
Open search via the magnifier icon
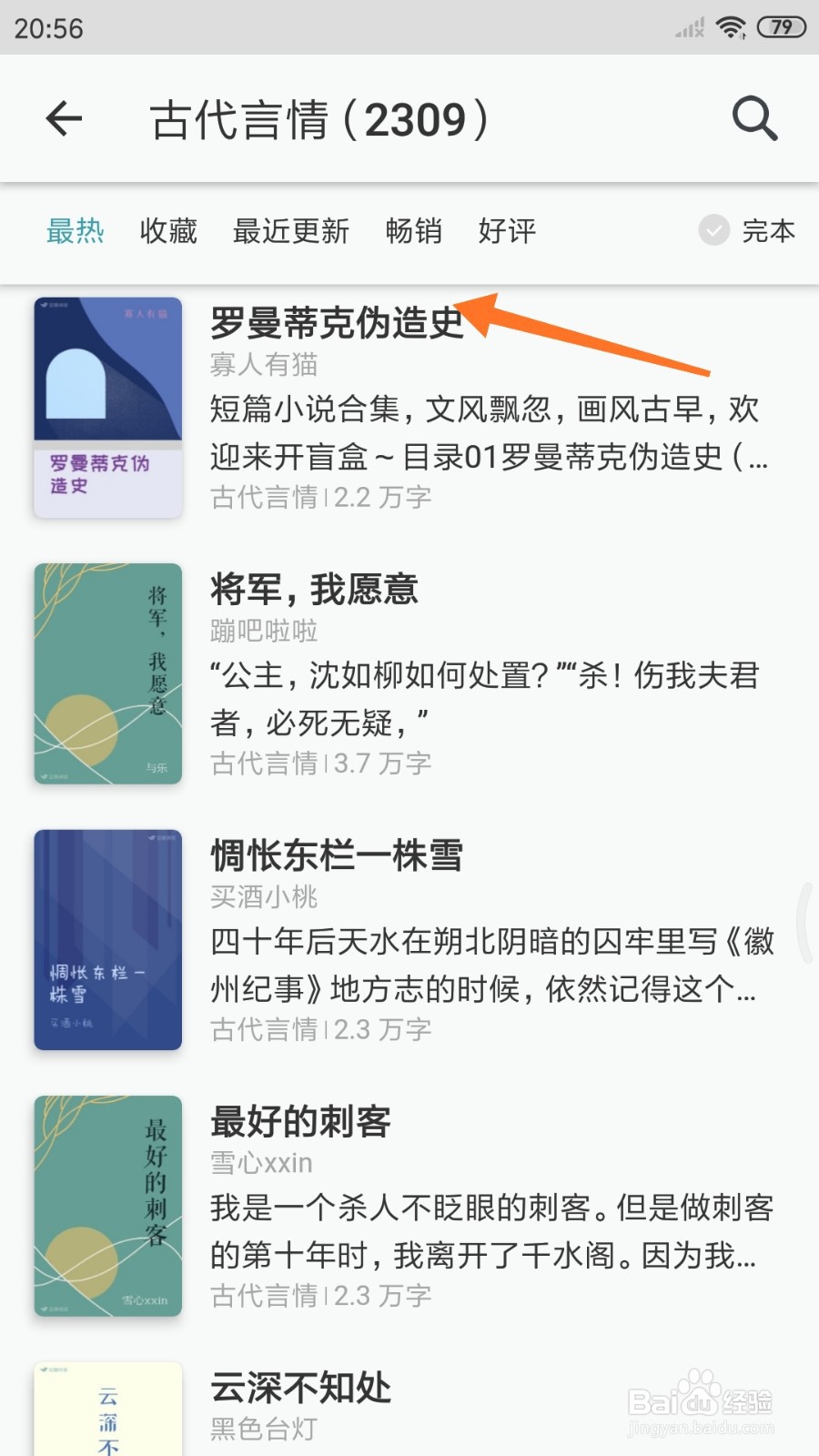pyautogui.click(x=753, y=118)
